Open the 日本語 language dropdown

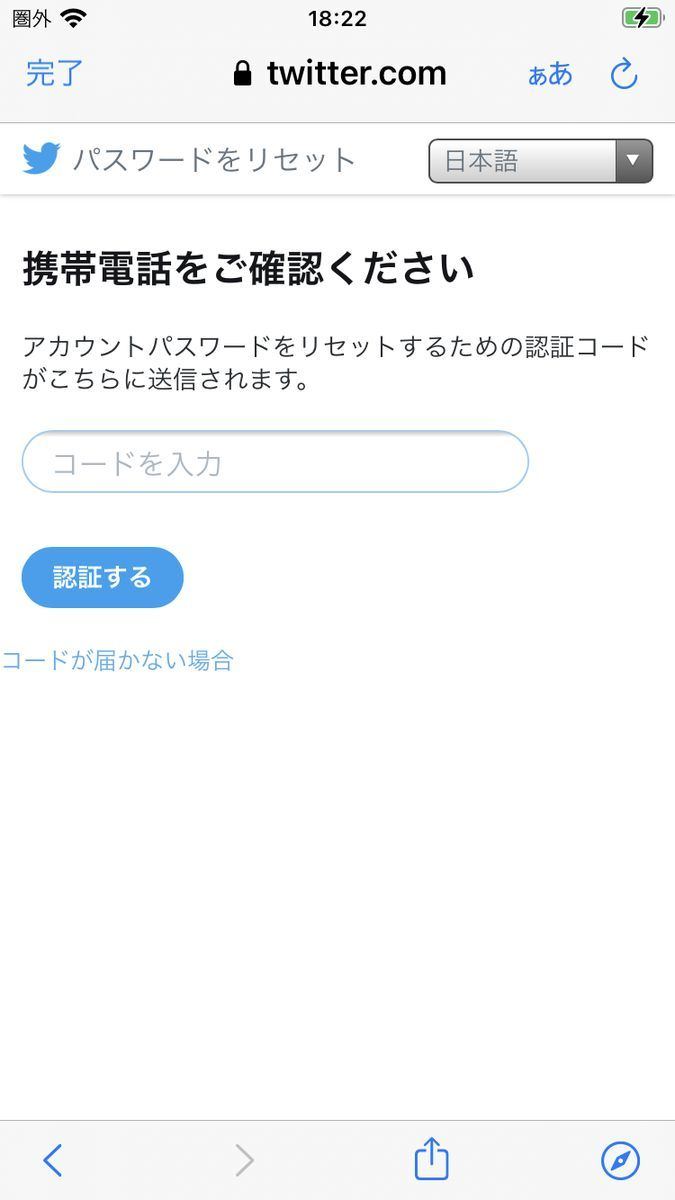point(540,161)
